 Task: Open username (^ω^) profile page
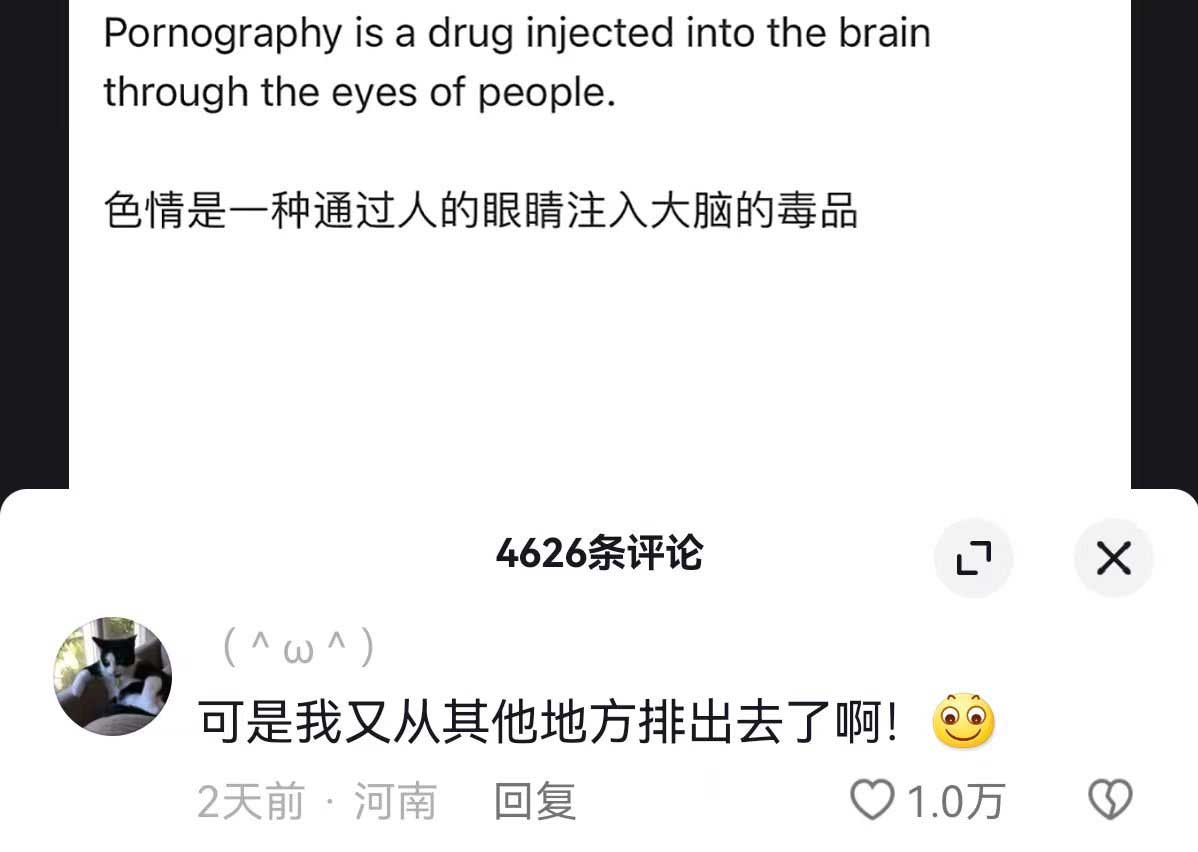point(298,650)
